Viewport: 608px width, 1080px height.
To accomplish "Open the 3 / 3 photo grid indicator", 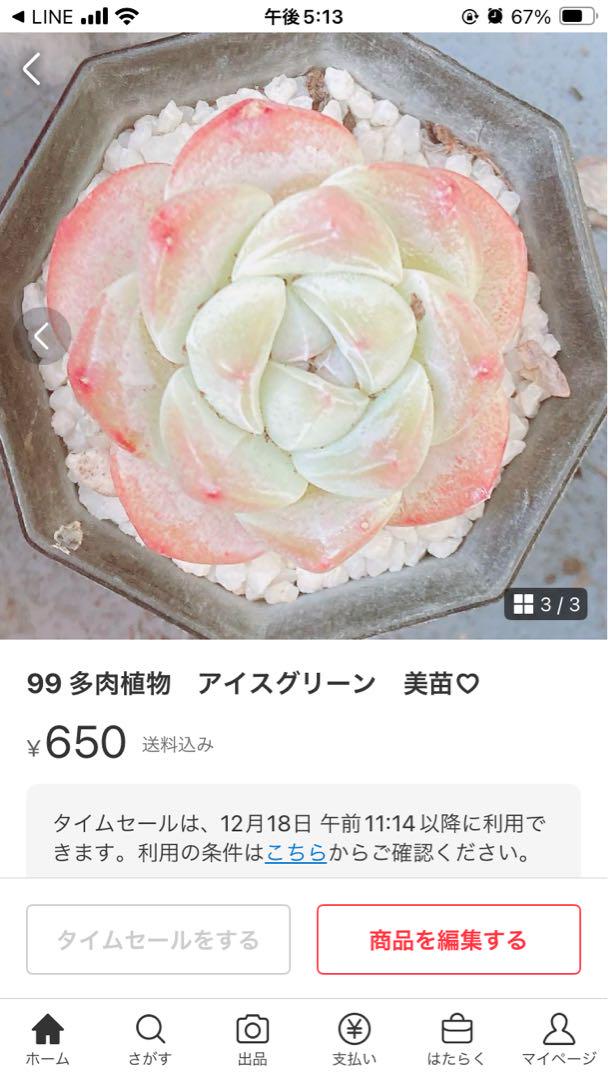I will click(546, 604).
